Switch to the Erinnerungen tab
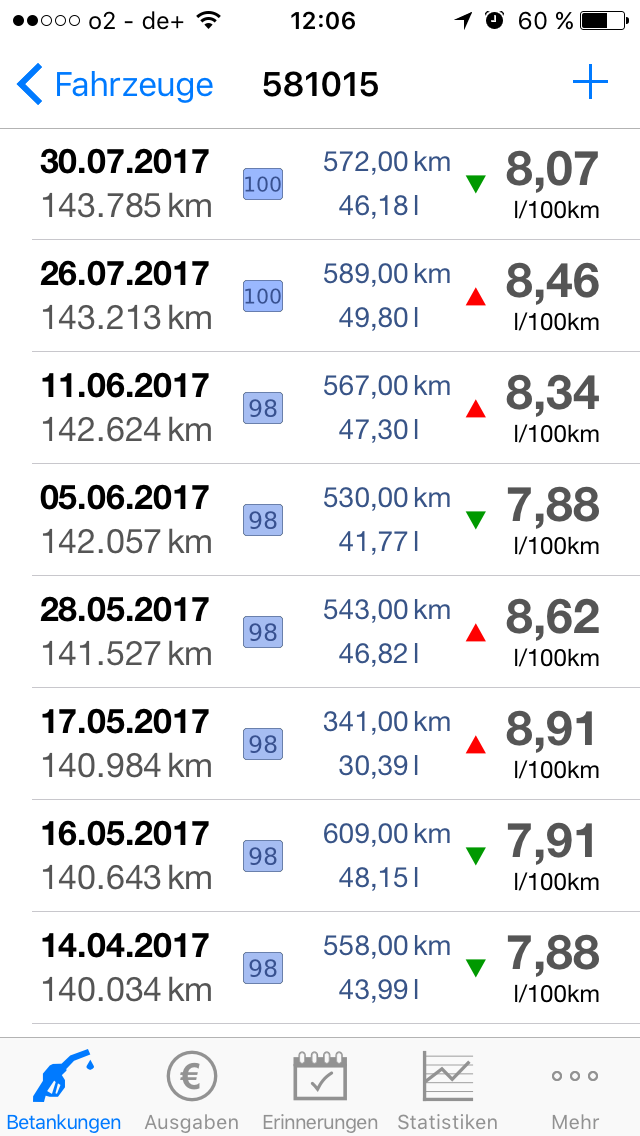The image size is (640, 1136). tap(320, 1088)
